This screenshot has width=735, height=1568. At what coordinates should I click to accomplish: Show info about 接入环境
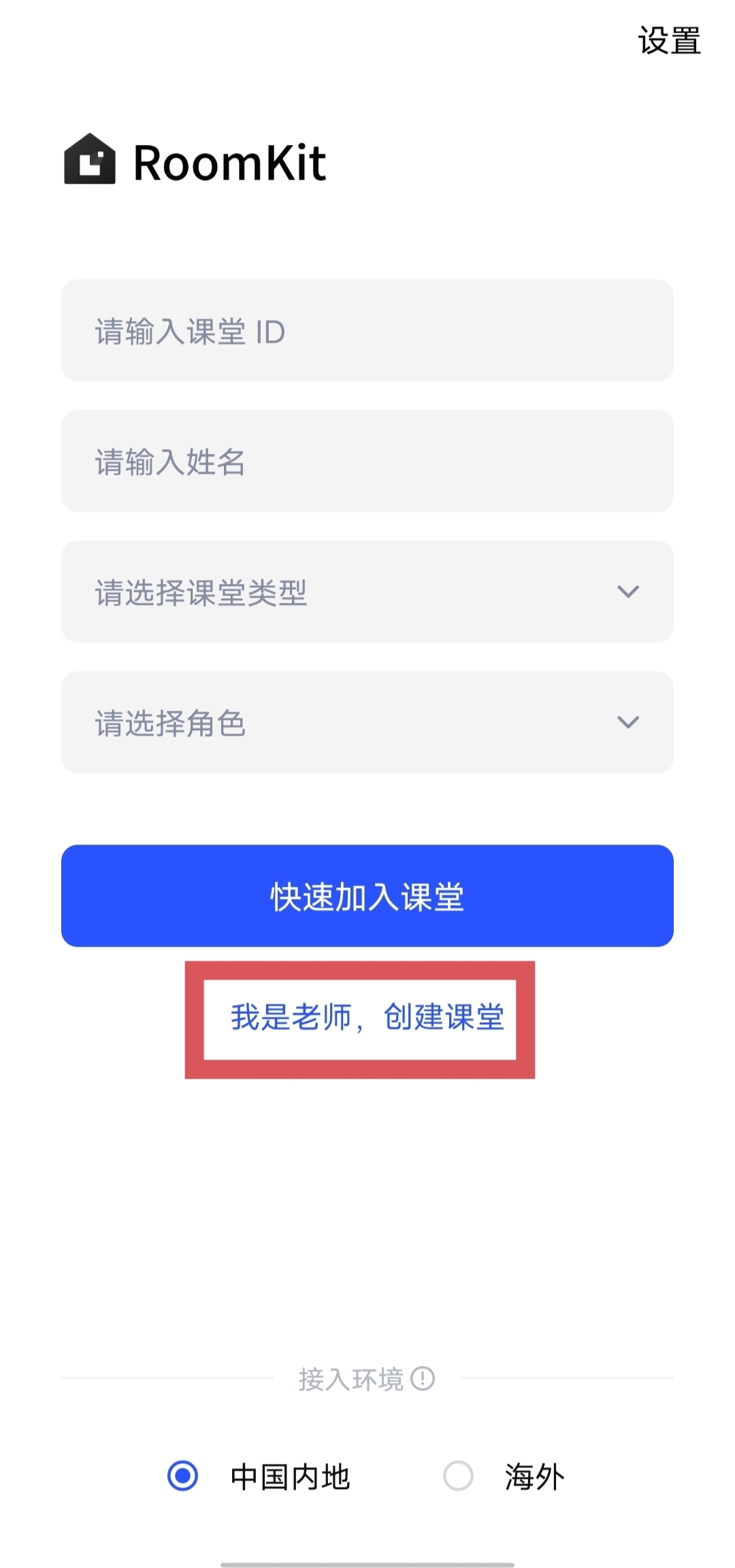(x=423, y=1379)
